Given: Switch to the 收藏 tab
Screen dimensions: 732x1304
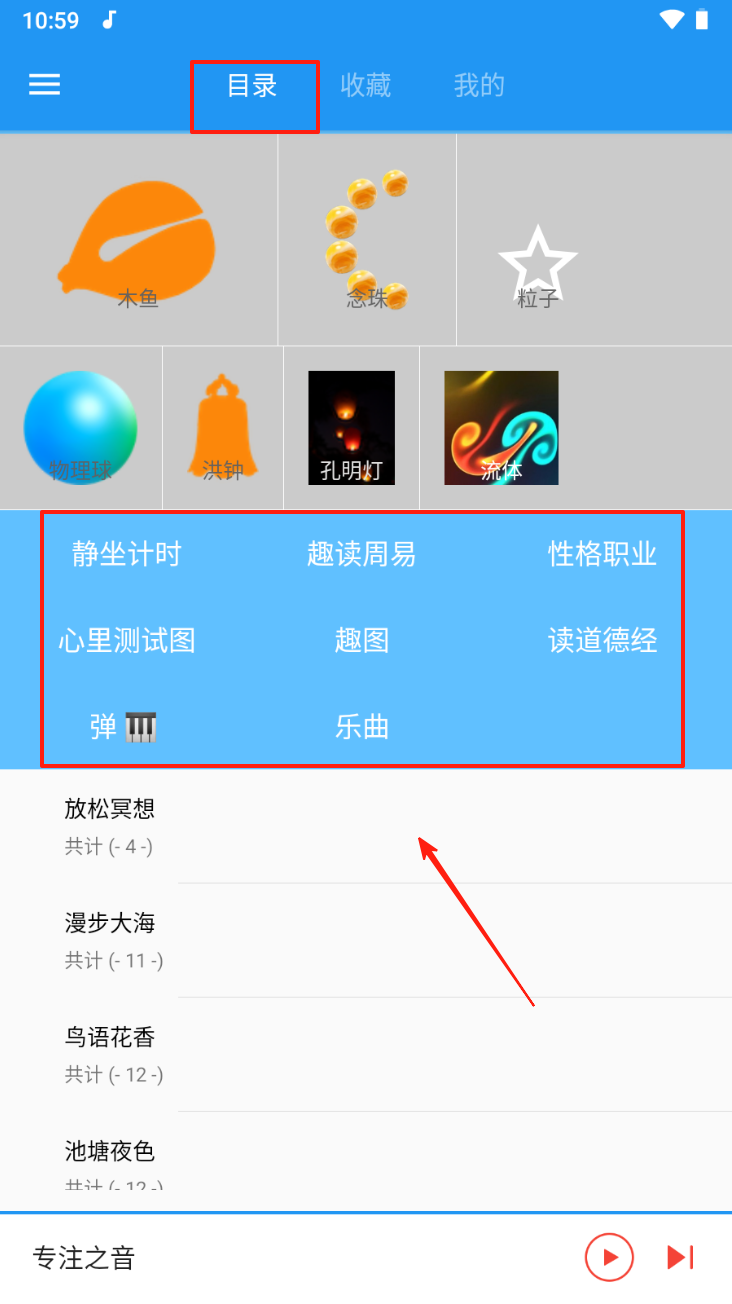Looking at the screenshot, I should coord(365,86).
